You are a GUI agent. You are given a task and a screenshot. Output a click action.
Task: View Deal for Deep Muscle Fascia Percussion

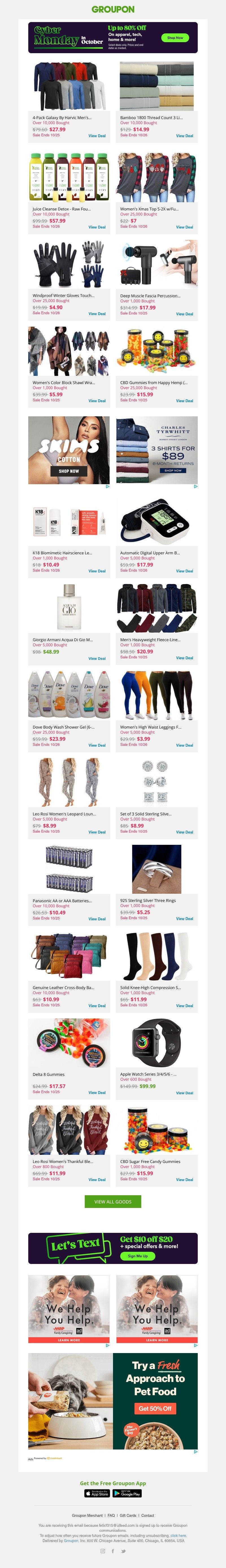pos(184,314)
